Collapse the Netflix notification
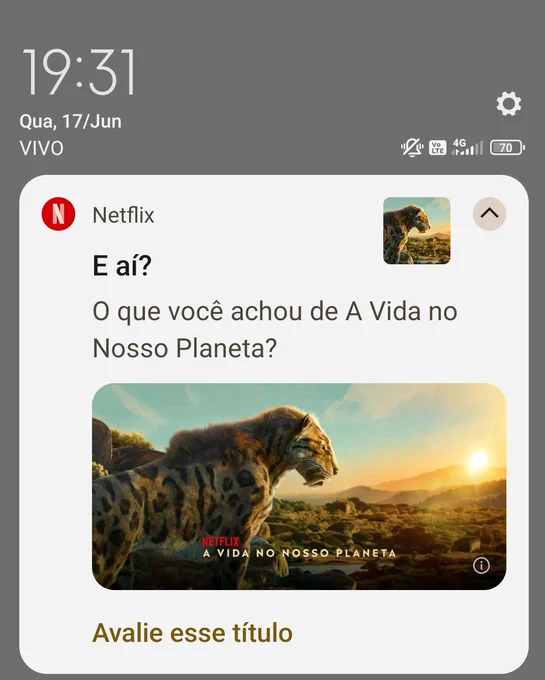Viewport: 545px width, 680px height. (x=490, y=214)
